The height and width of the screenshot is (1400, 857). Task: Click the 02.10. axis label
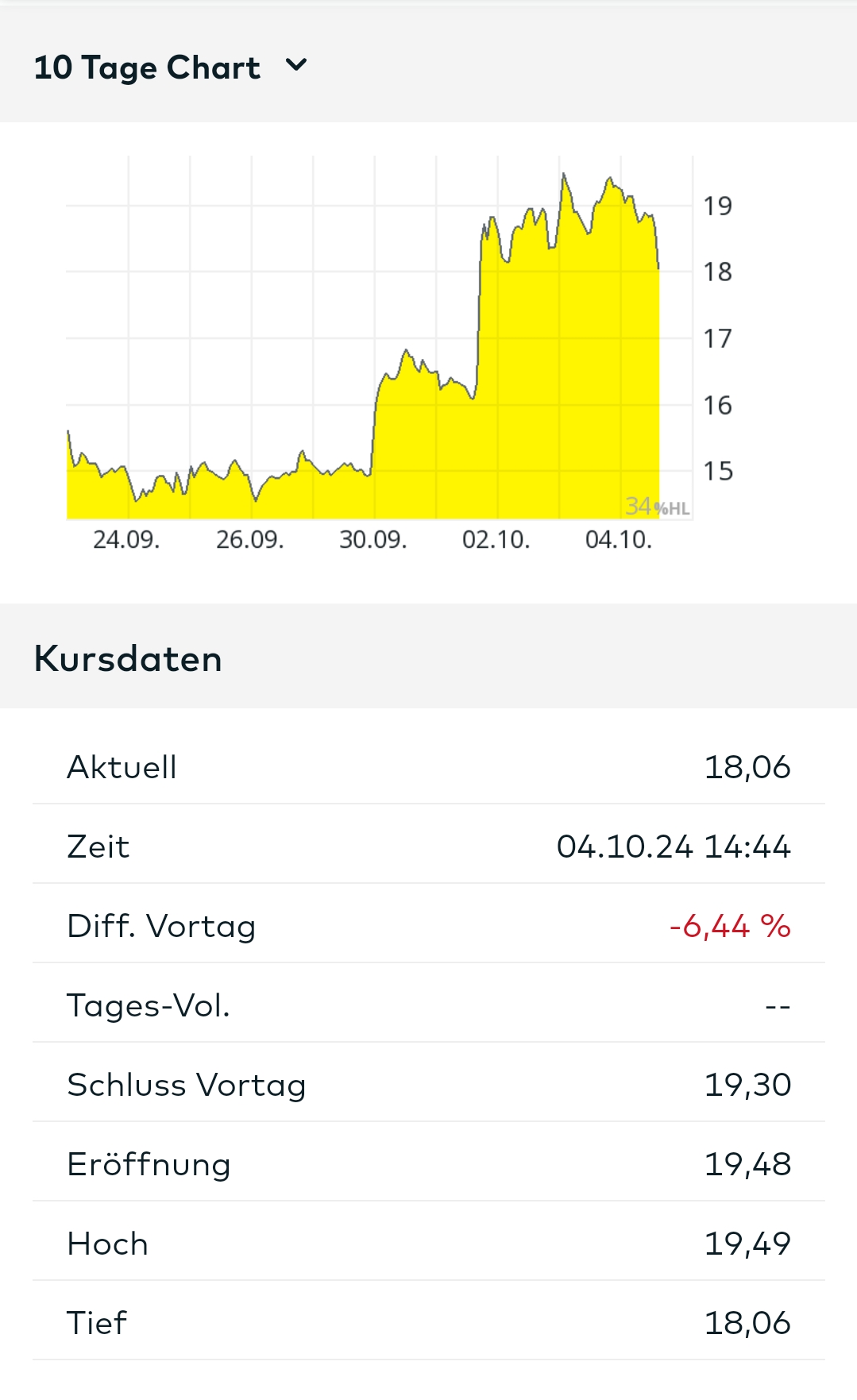(499, 538)
